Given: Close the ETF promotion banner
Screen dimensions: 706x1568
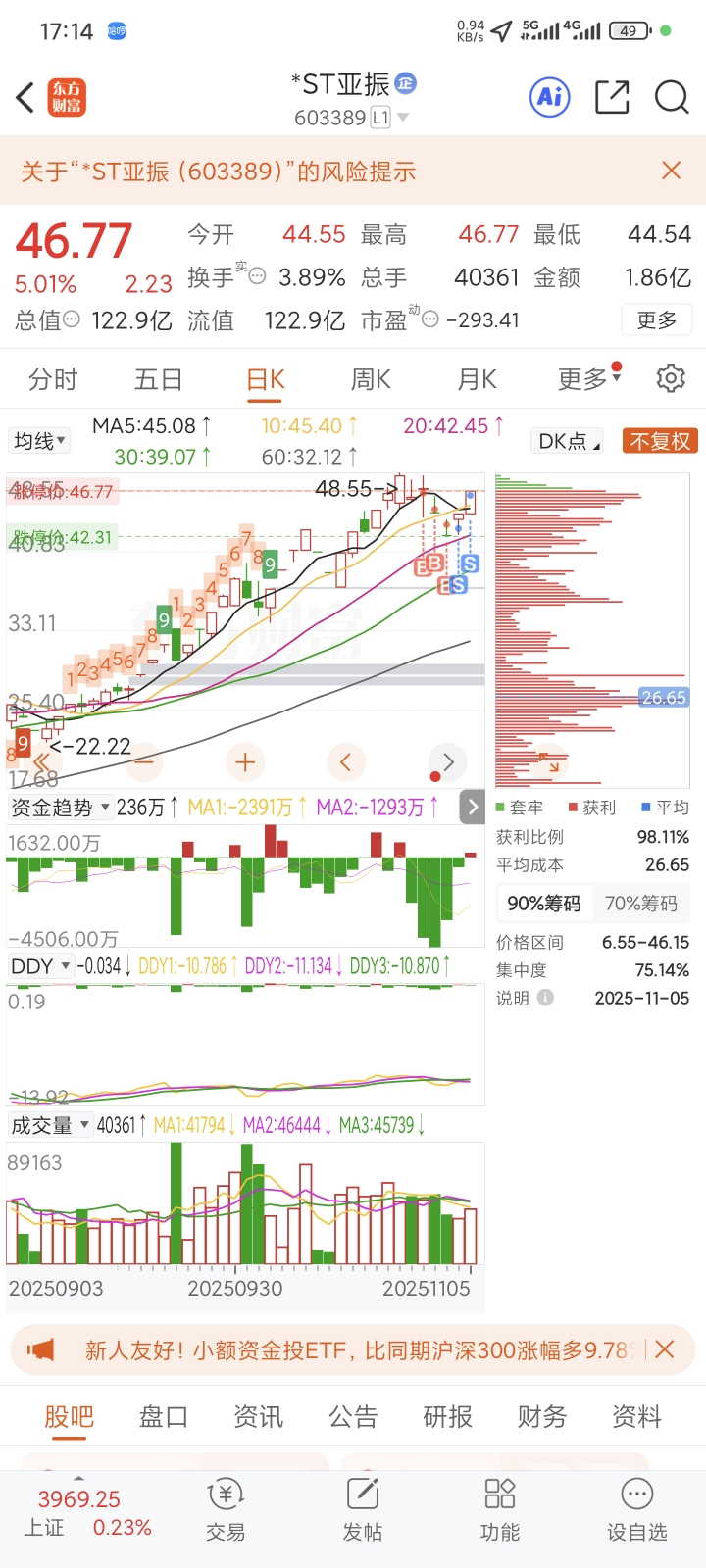Looking at the screenshot, I should point(665,1349).
